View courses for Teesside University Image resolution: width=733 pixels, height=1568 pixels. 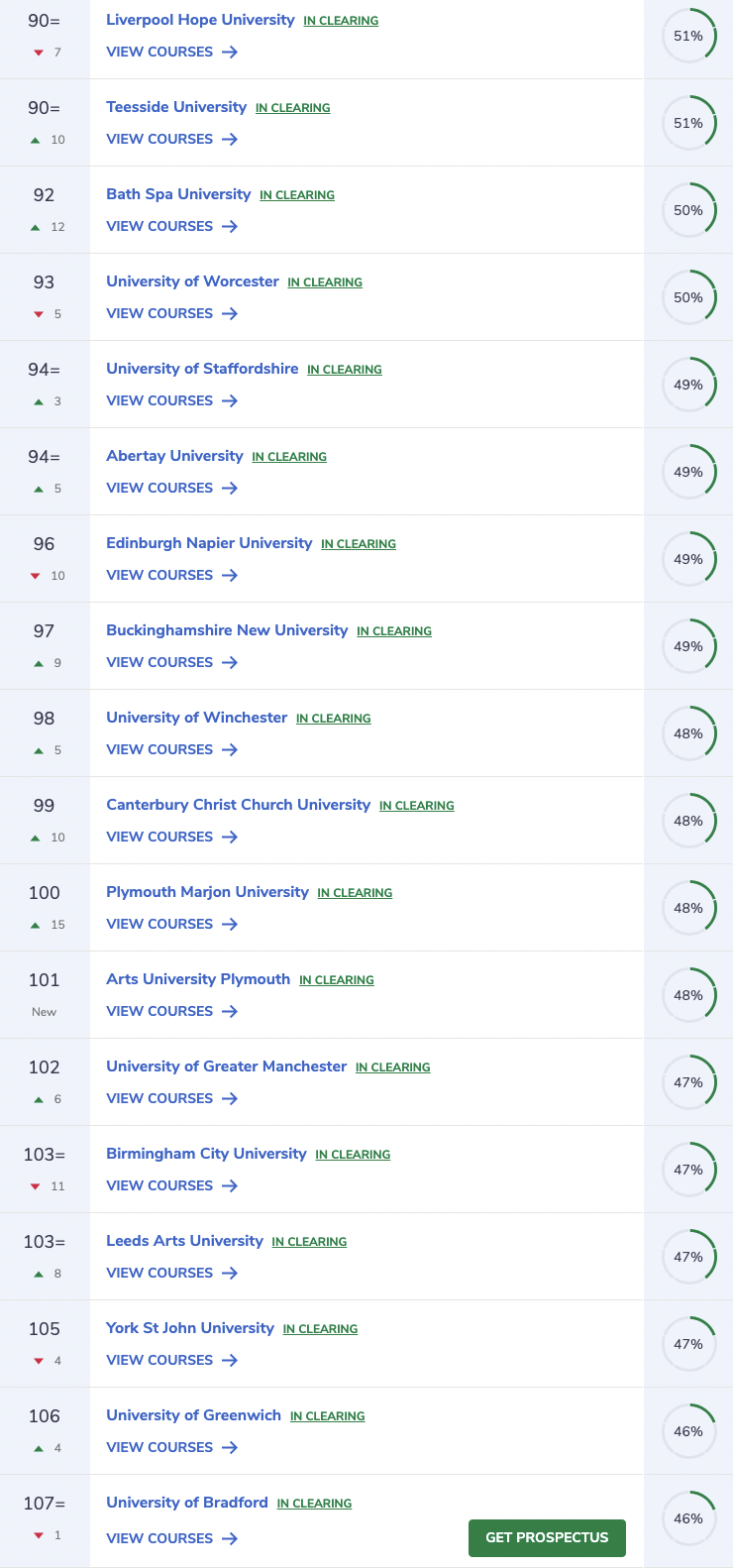coord(172,139)
